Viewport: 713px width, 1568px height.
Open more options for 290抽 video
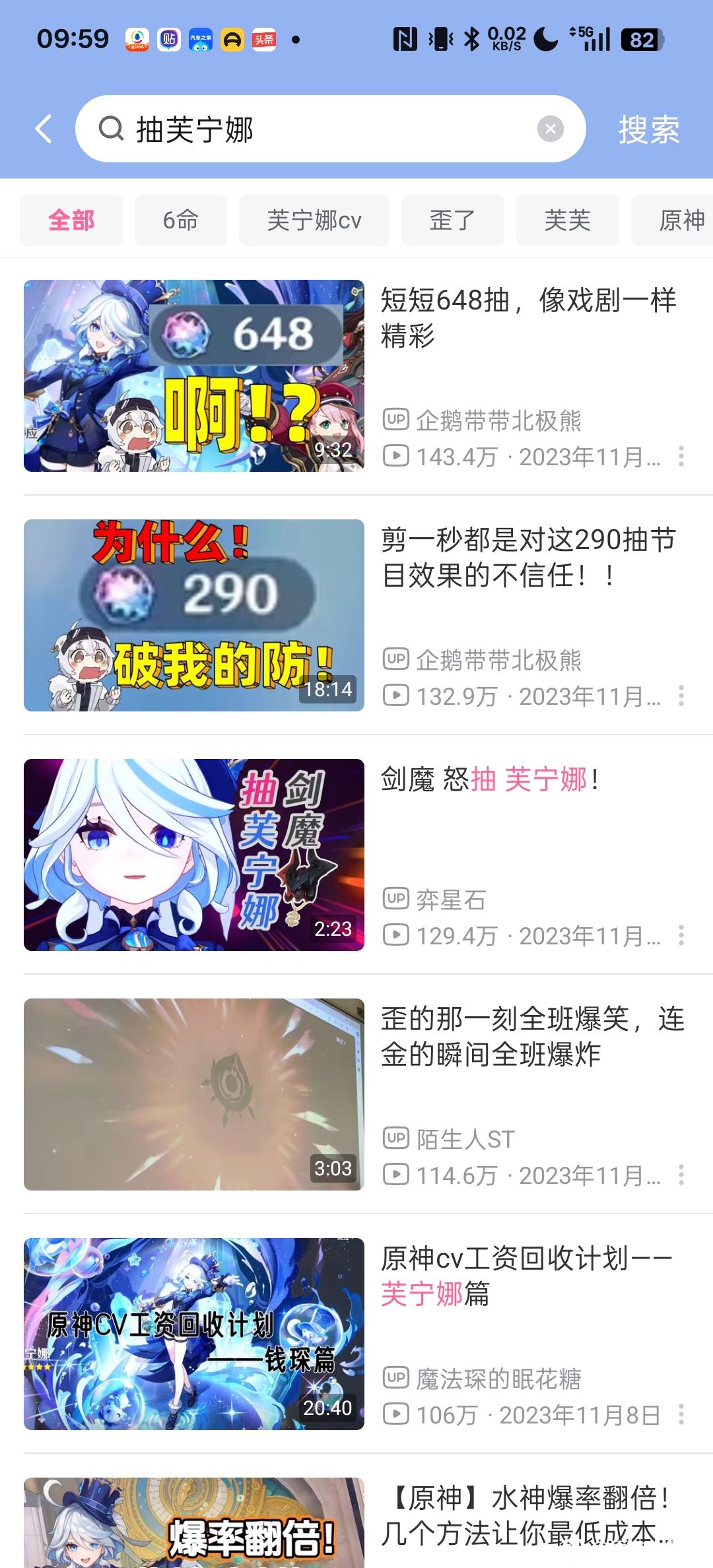(x=681, y=696)
